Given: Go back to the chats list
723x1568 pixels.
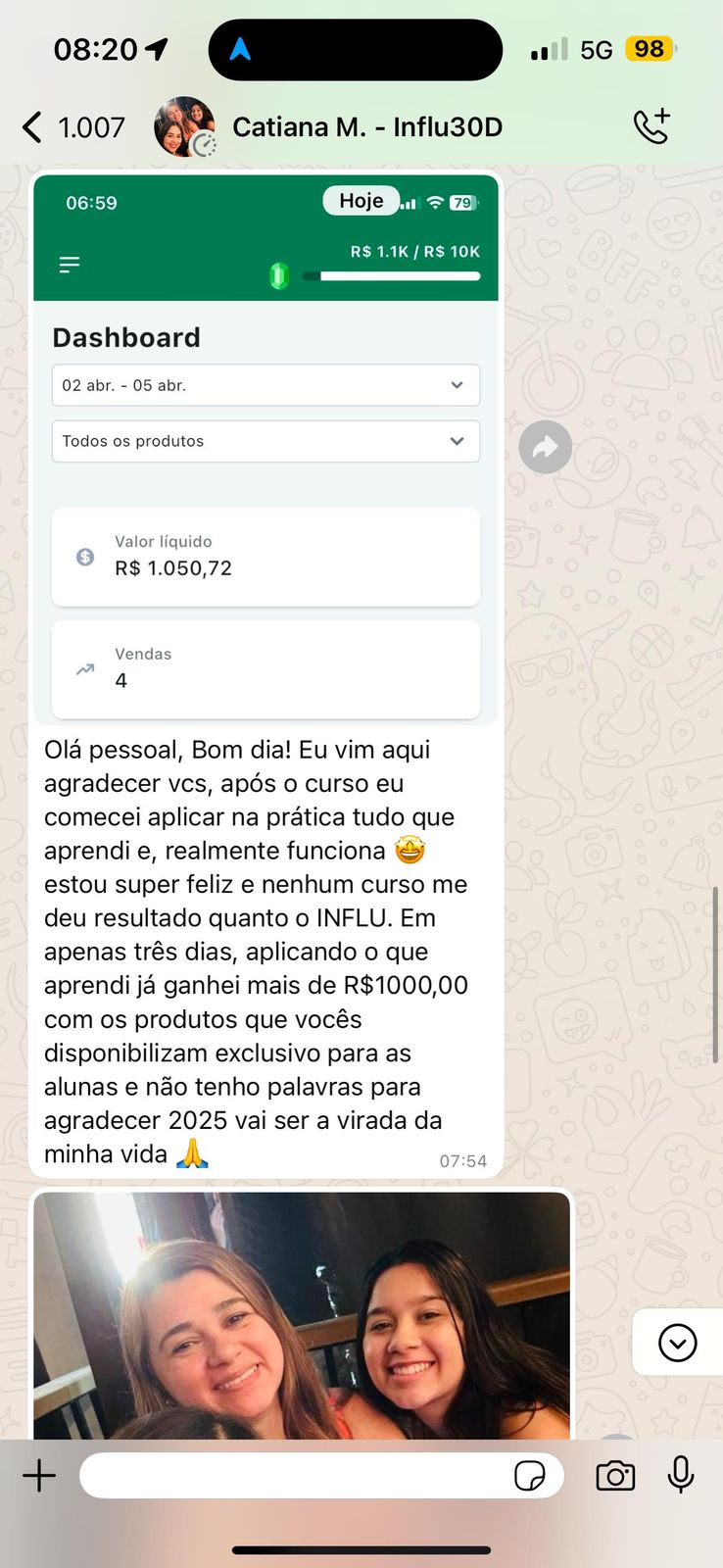Looking at the screenshot, I should point(33,127).
